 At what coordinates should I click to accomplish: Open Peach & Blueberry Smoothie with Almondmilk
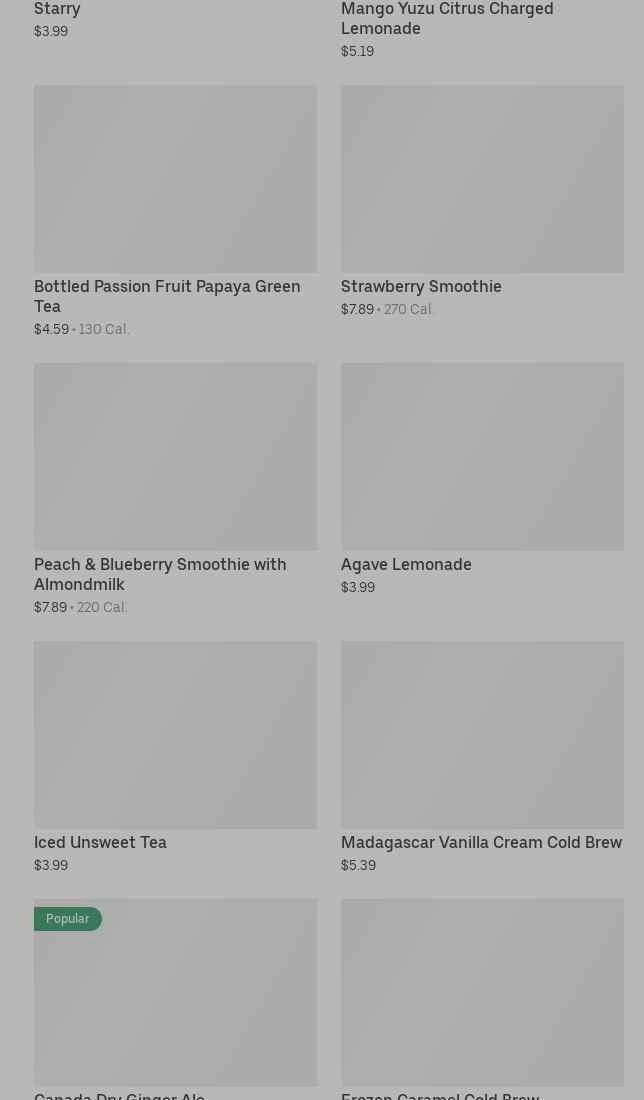(x=175, y=457)
